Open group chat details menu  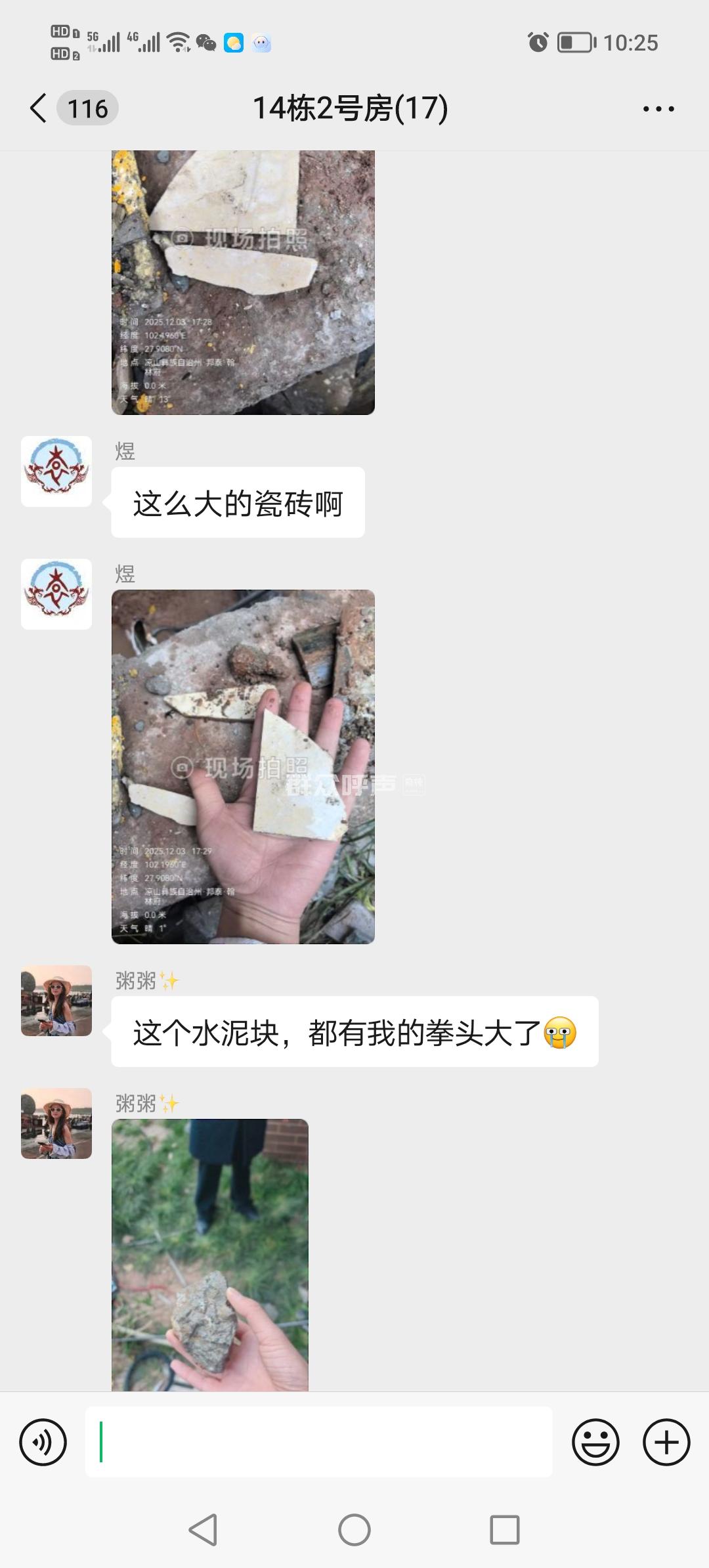(x=658, y=109)
